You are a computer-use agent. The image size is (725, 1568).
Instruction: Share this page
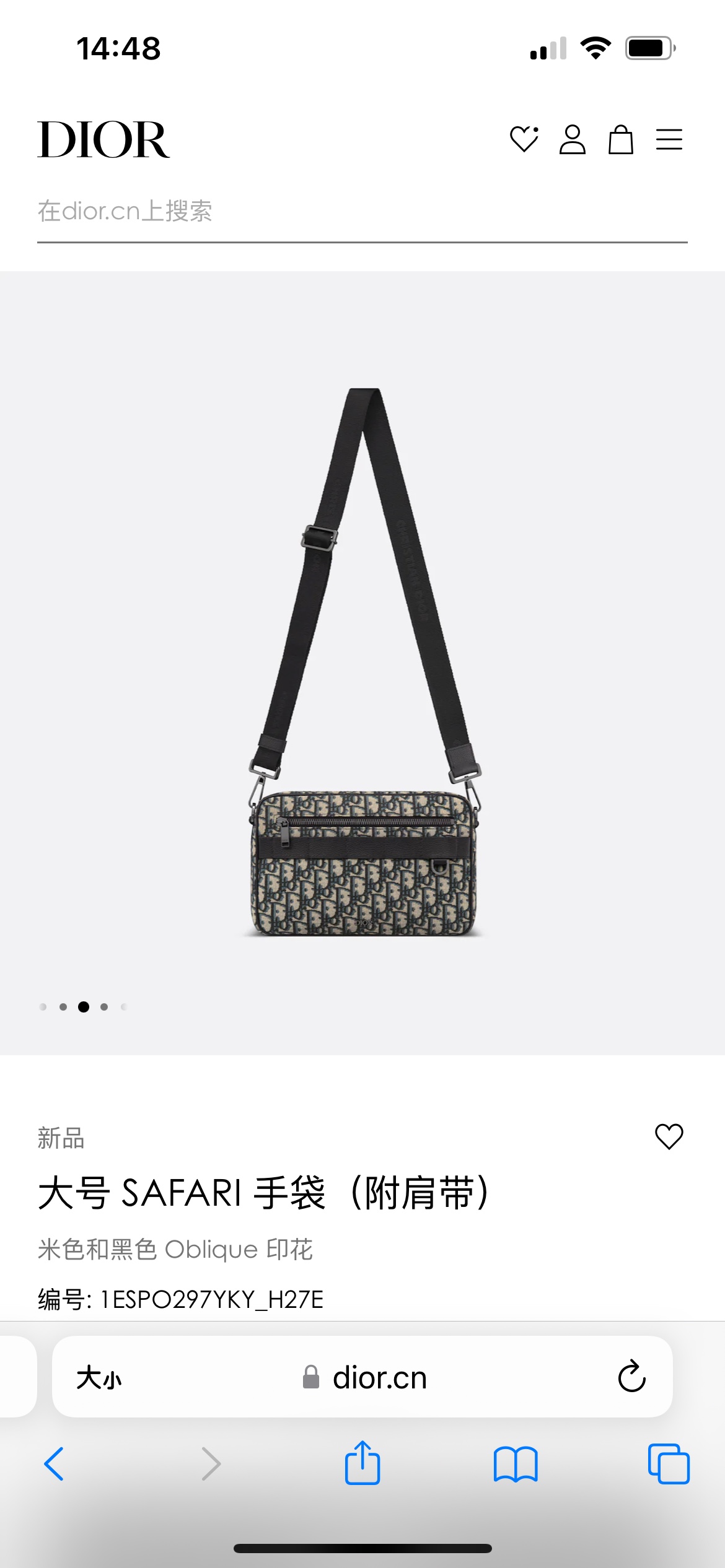[x=362, y=1464]
